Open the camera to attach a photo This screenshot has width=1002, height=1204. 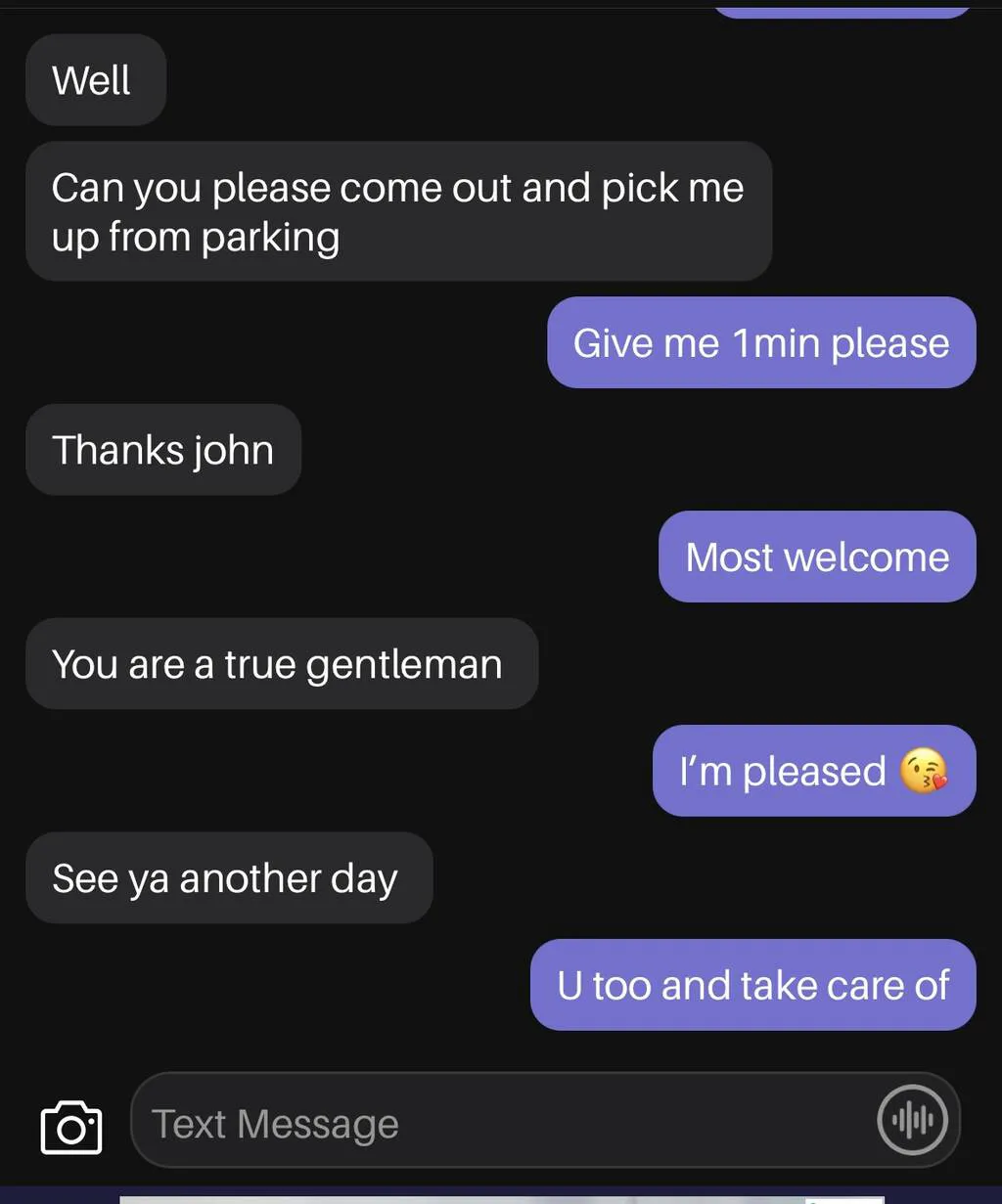pos(71,1126)
